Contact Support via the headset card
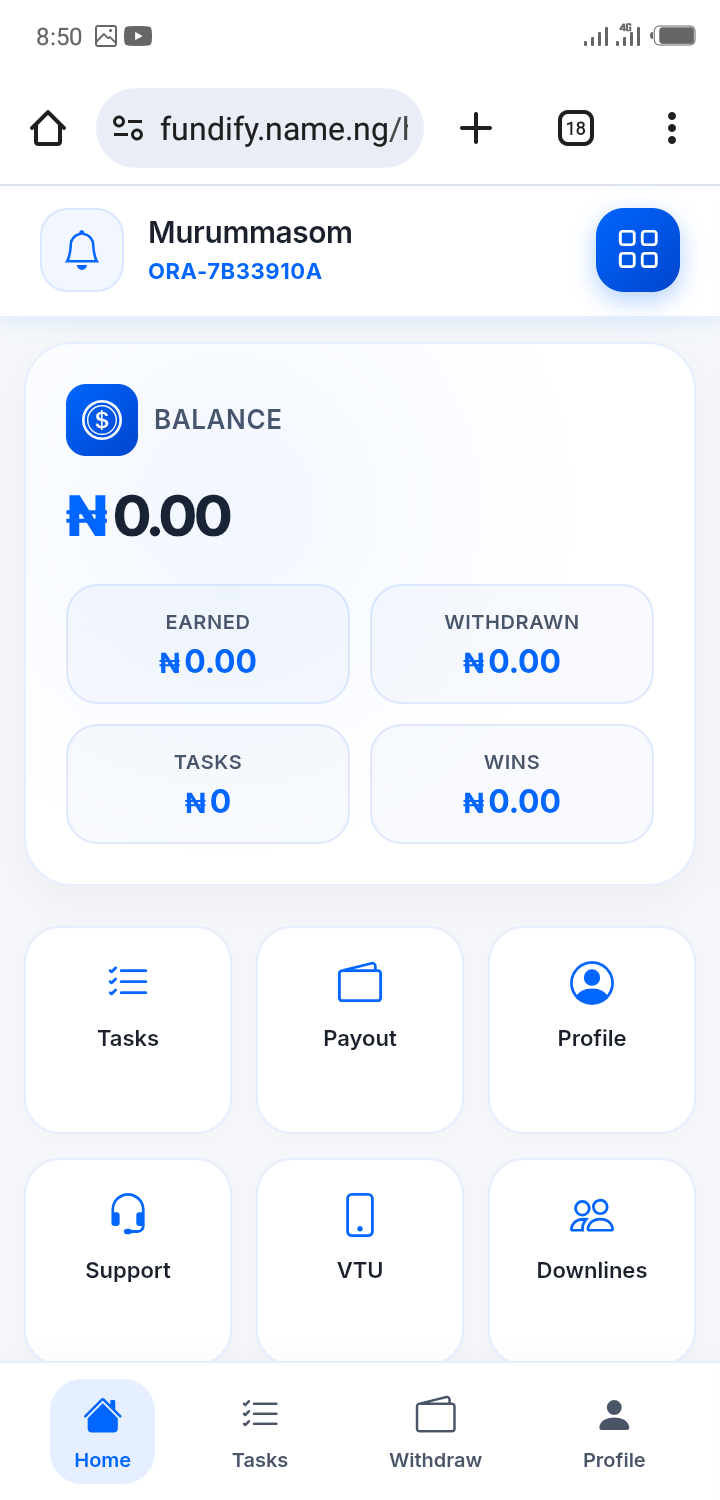The image size is (720, 1500). click(128, 1260)
